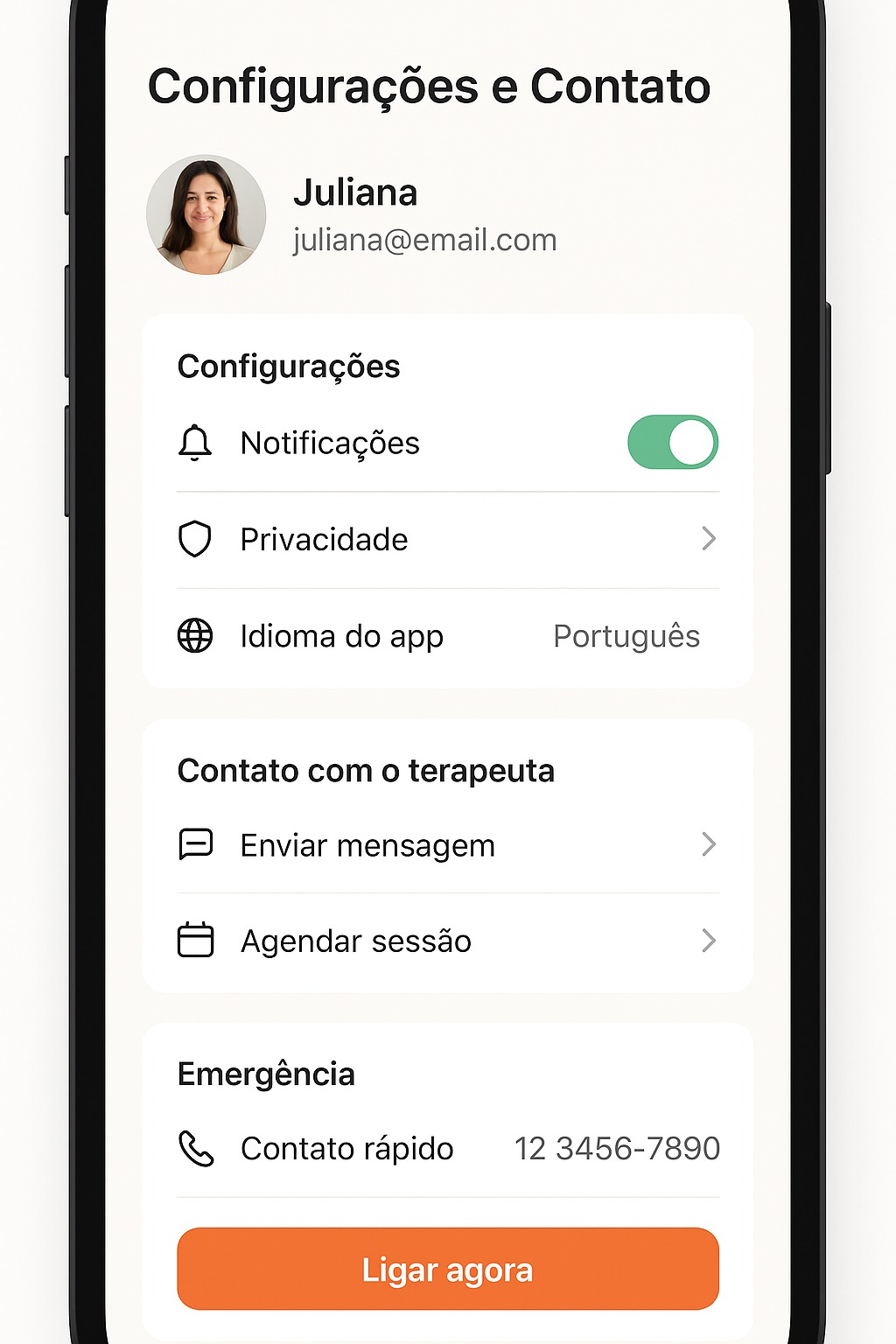Select Contato rápido emergency number row
Viewport: 896px width, 1344px height.
click(447, 1148)
